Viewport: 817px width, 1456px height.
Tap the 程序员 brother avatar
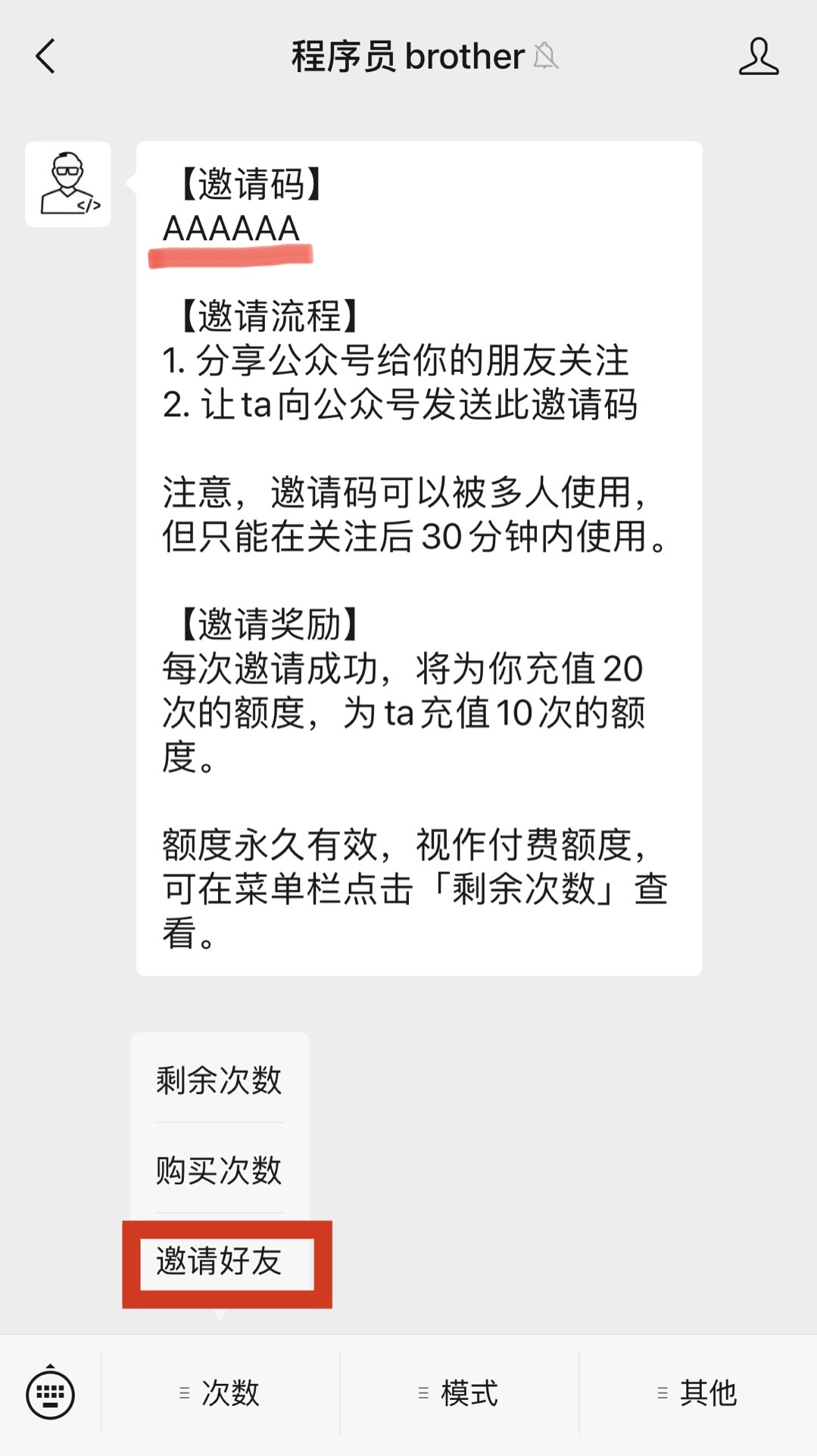click(68, 185)
